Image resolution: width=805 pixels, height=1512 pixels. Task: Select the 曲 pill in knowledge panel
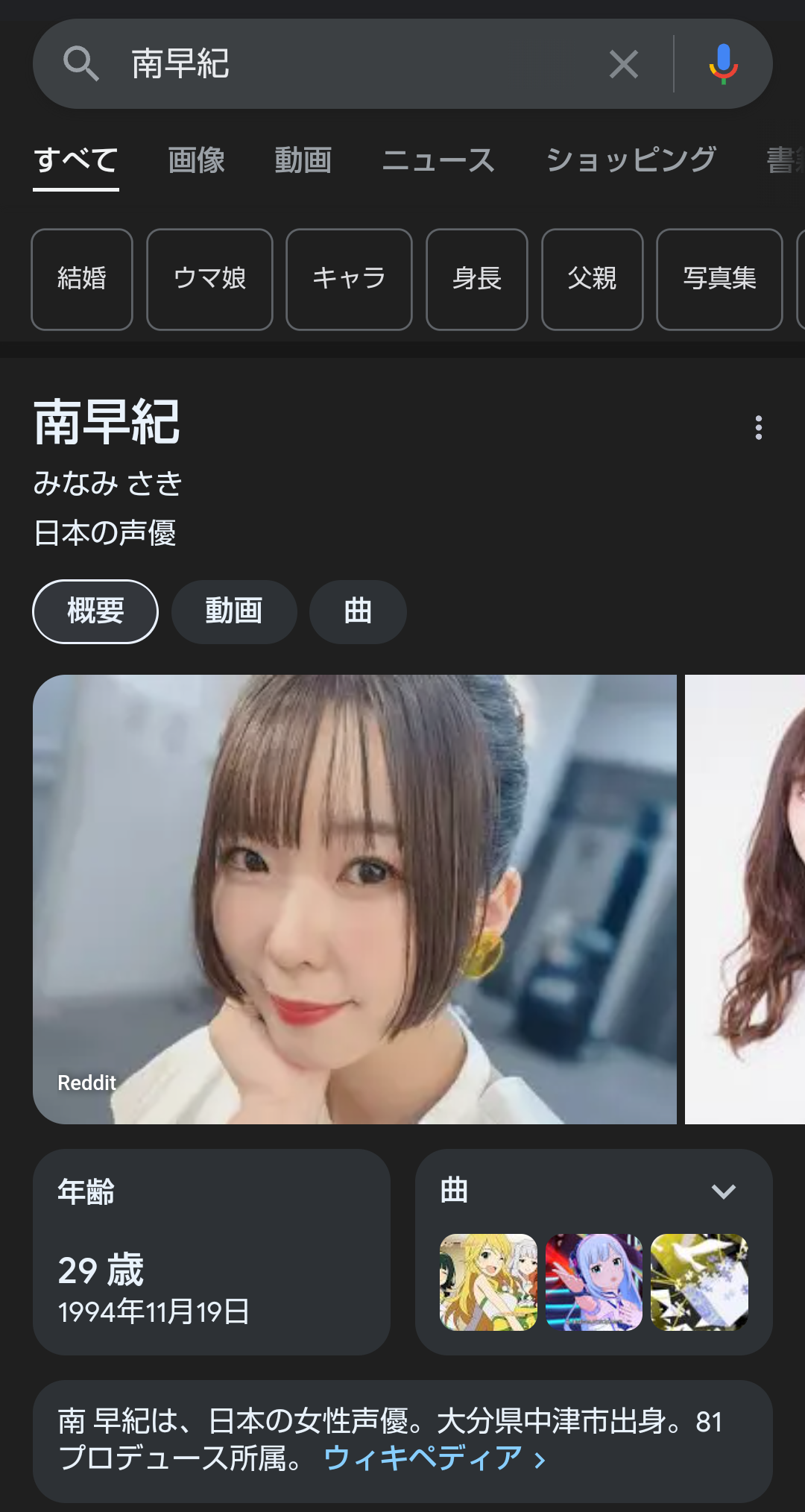pos(358,611)
